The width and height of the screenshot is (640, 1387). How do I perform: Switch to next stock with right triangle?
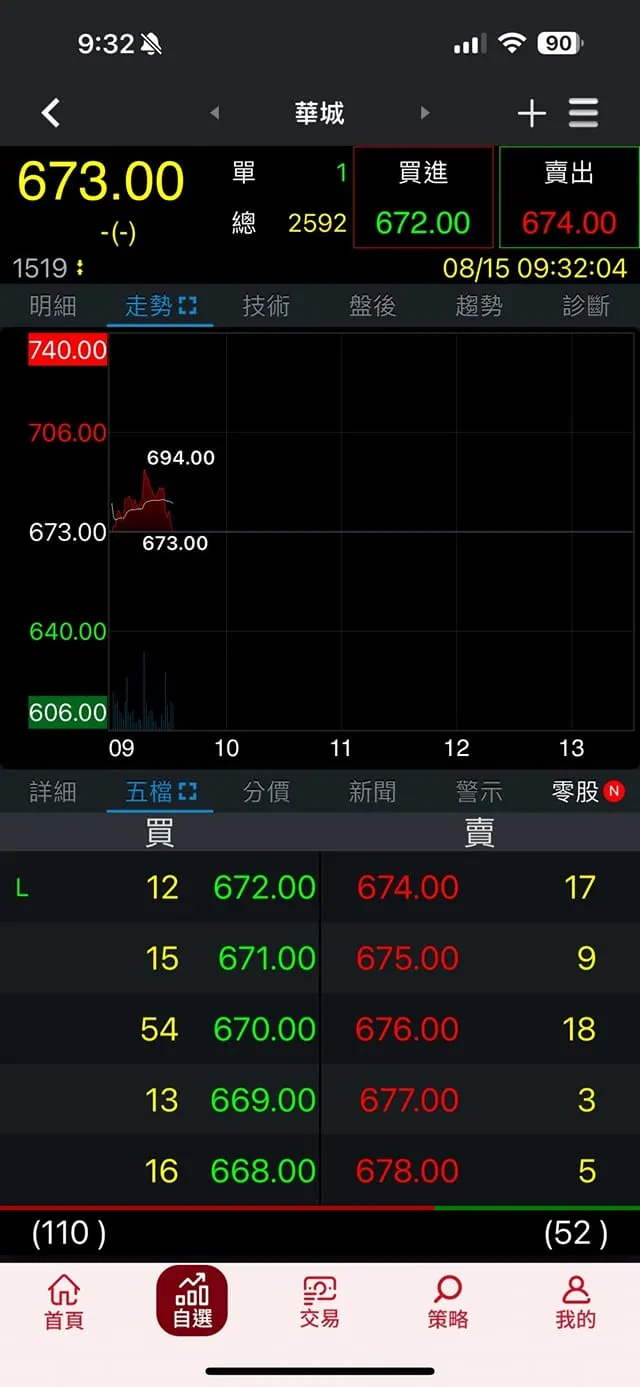pos(425,113)
